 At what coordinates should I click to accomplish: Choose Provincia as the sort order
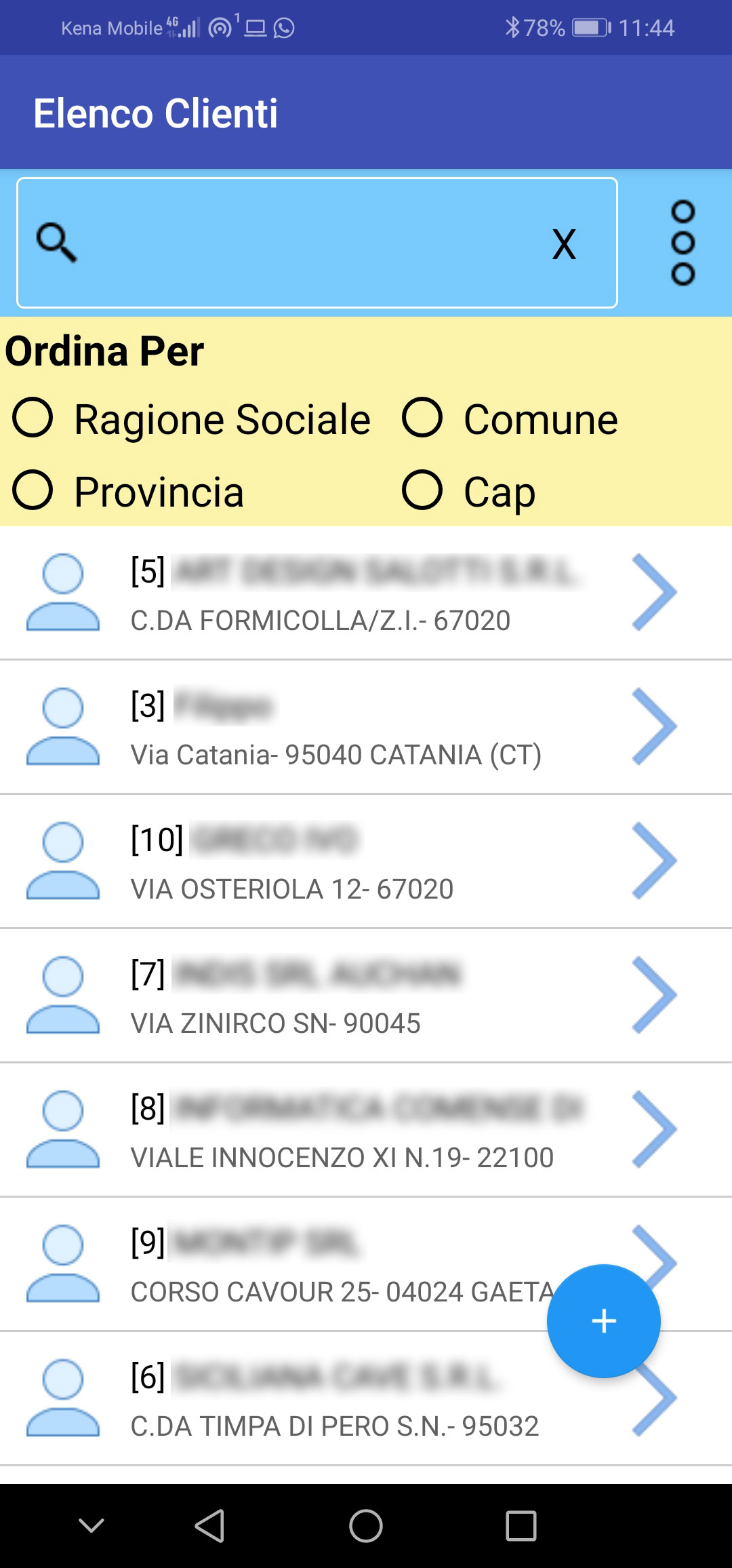tap(128, 491)
